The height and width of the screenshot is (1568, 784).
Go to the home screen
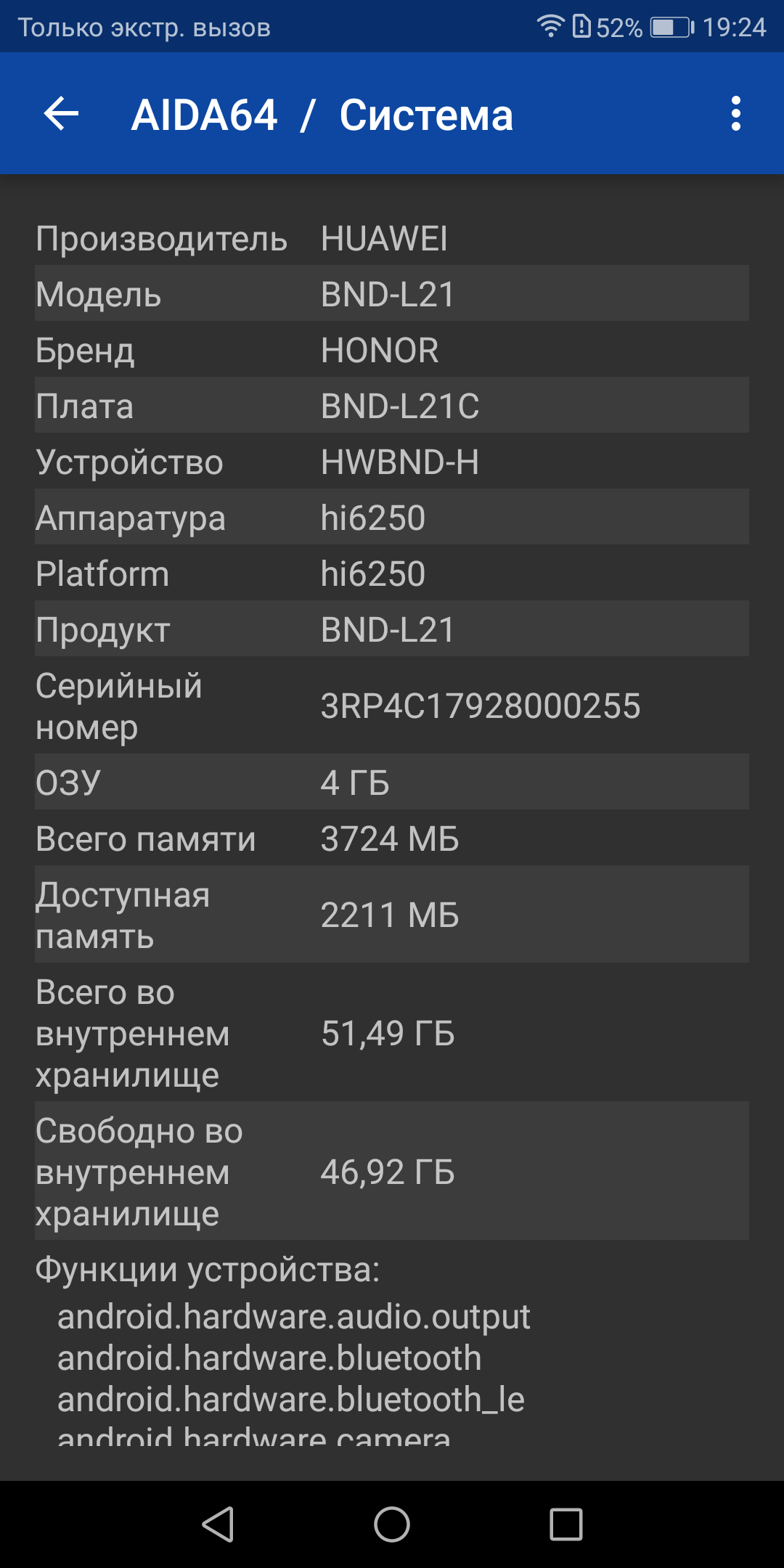pyautogui.click(x=392, y=1524)
